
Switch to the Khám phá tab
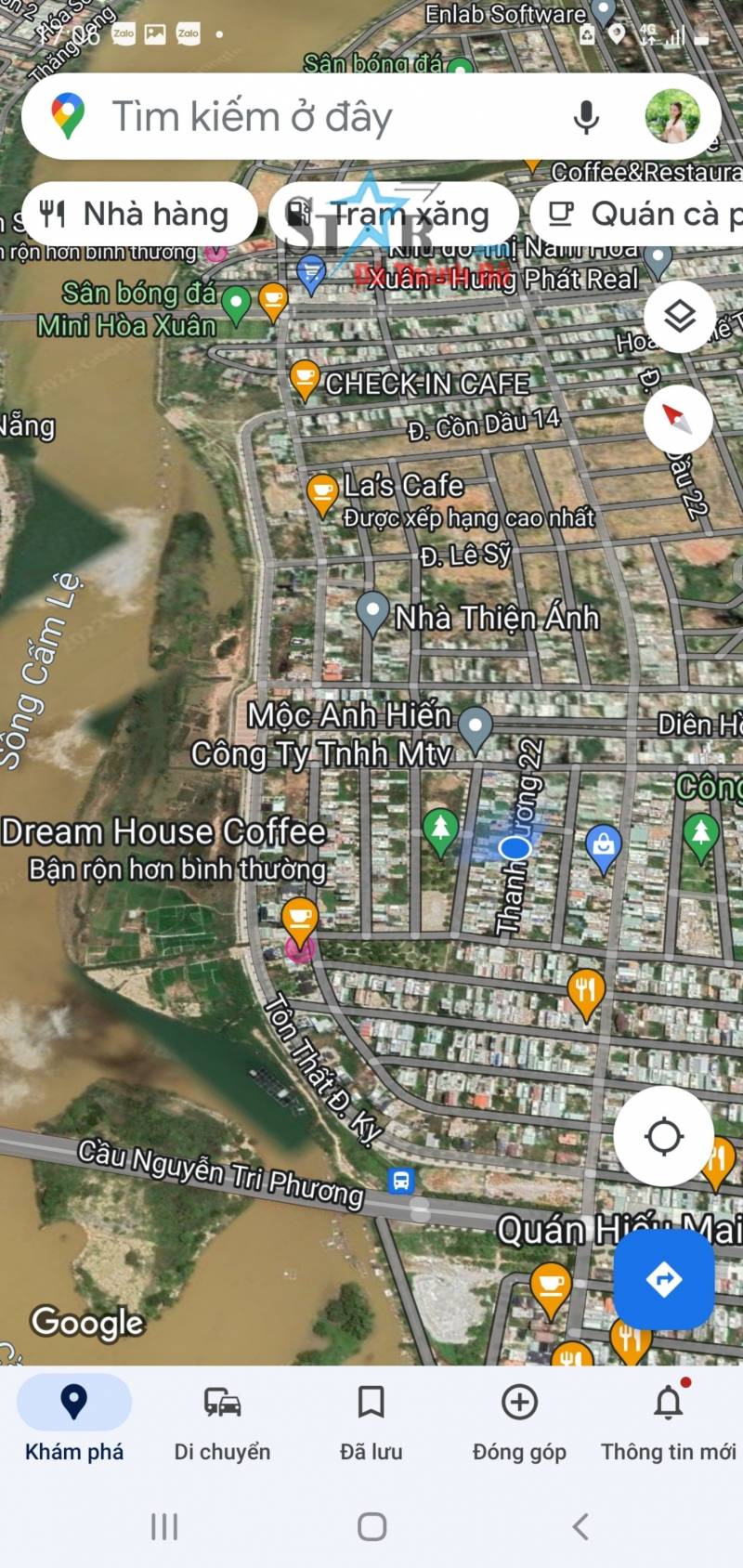74,1419
